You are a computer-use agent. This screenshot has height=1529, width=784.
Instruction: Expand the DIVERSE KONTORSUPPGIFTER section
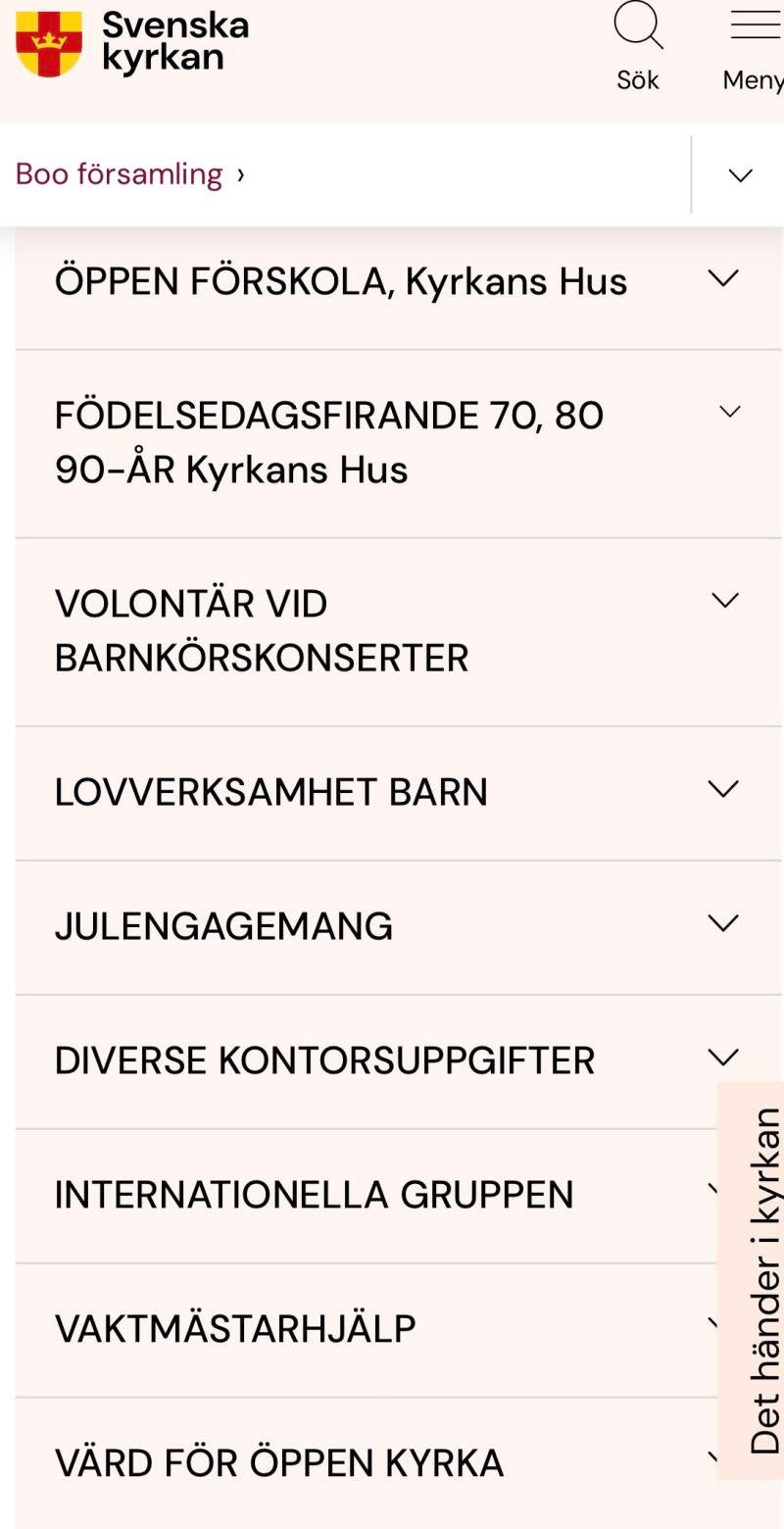722,1058
